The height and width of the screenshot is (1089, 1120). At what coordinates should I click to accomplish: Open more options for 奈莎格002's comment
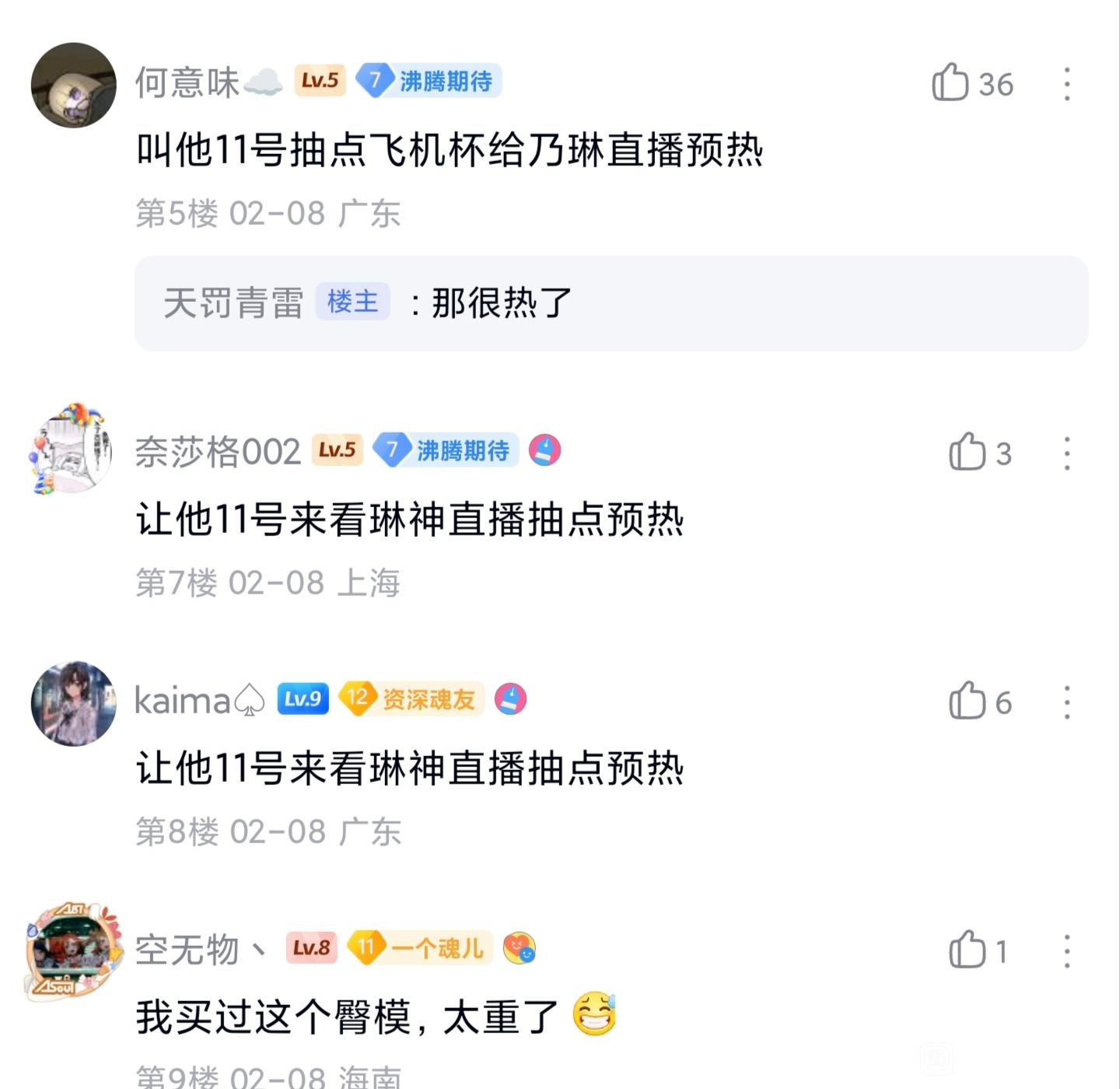(x=1067, y=453)
